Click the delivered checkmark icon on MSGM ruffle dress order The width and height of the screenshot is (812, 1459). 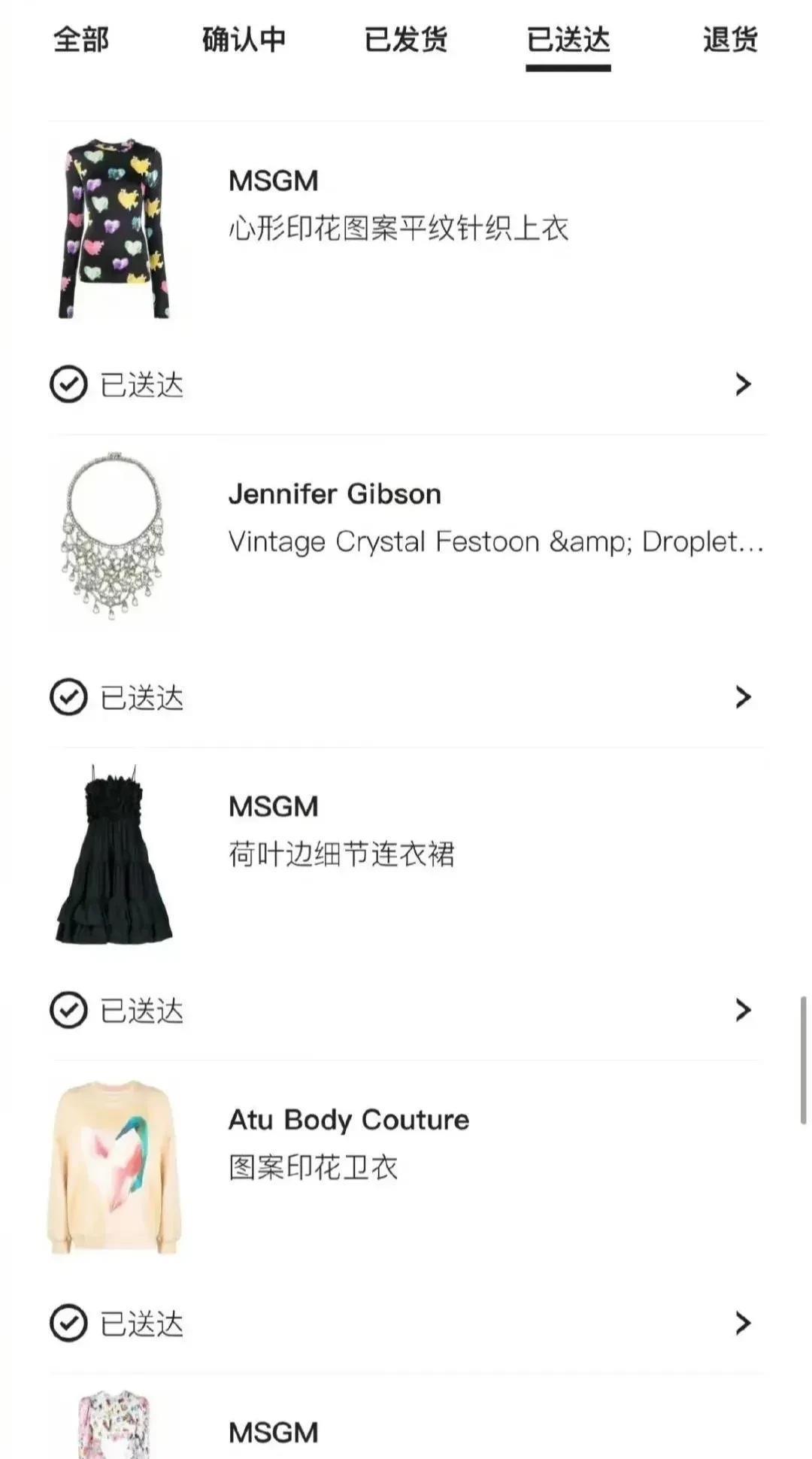coord(68,1012)
